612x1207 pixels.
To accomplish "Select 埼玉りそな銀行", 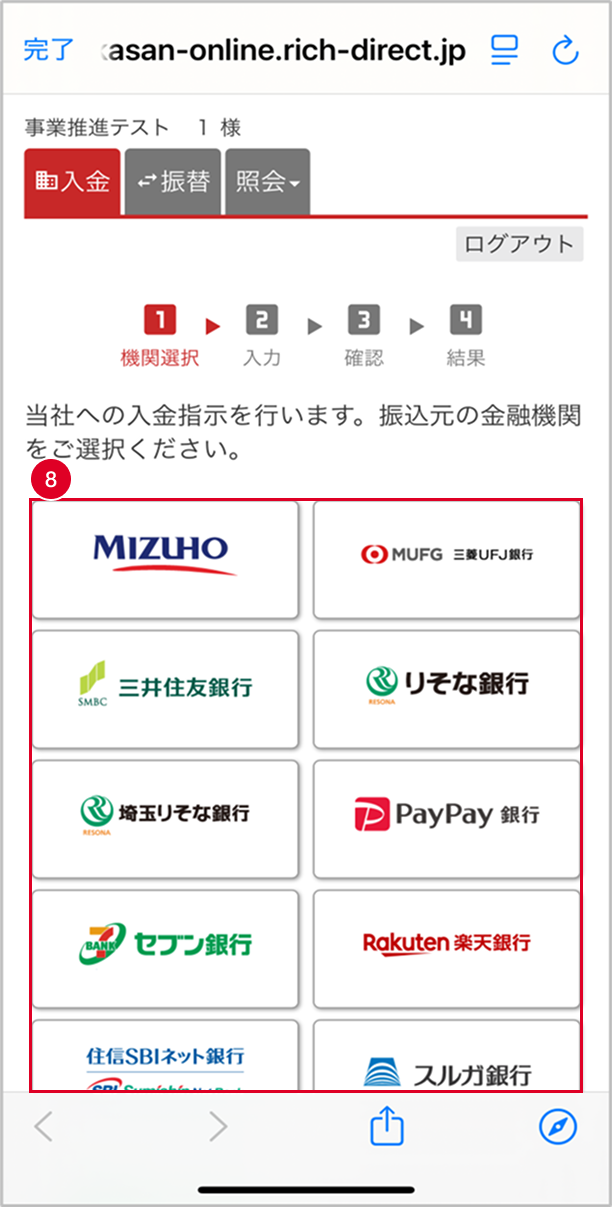I will coord(166,818).
